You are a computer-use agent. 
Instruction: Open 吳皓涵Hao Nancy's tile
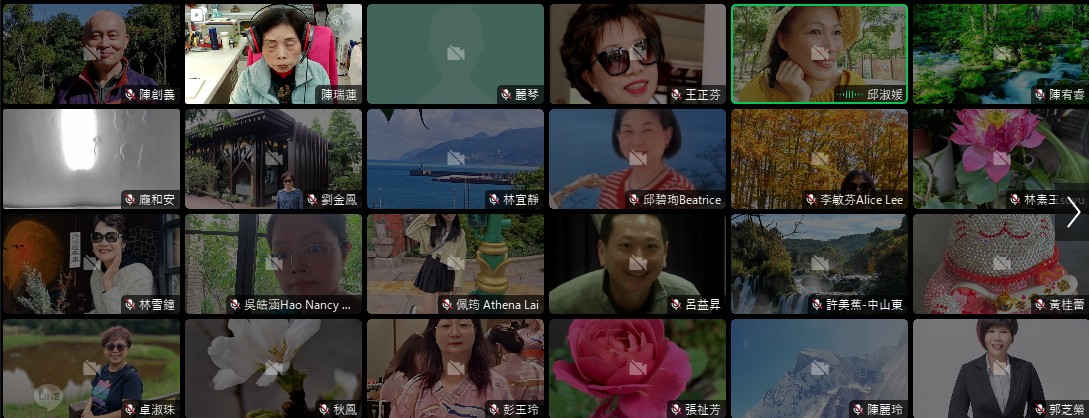(x=273, y=264)
